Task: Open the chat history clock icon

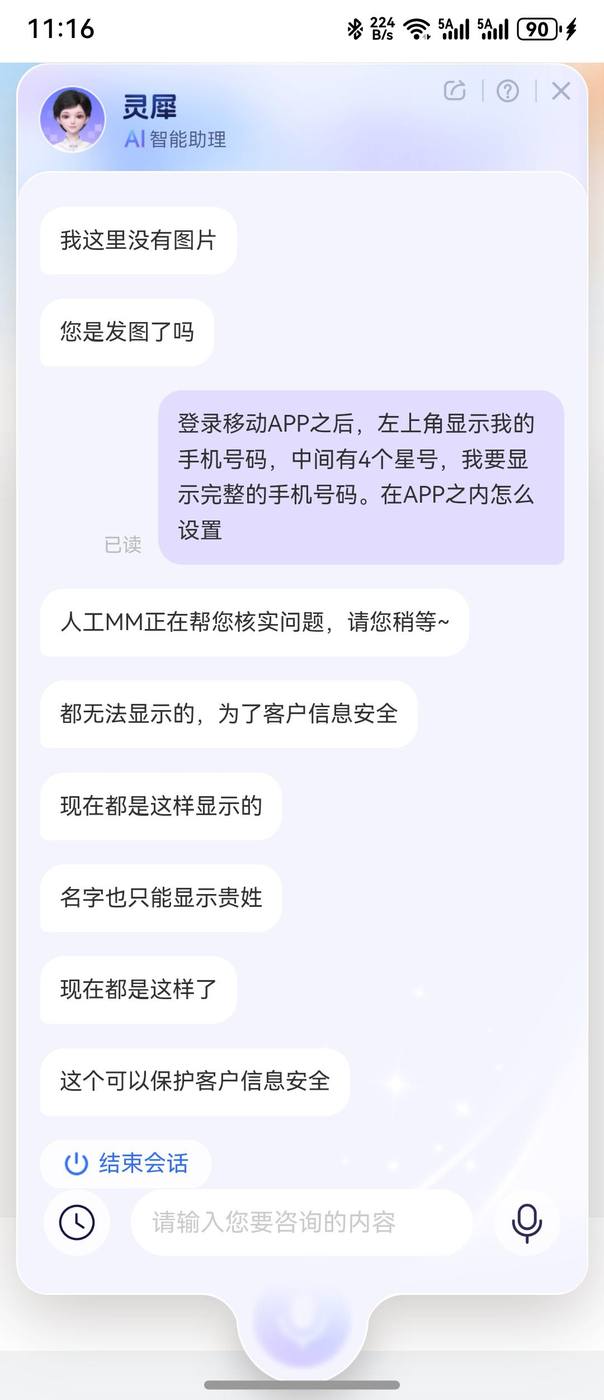Action: [77, 1222]
